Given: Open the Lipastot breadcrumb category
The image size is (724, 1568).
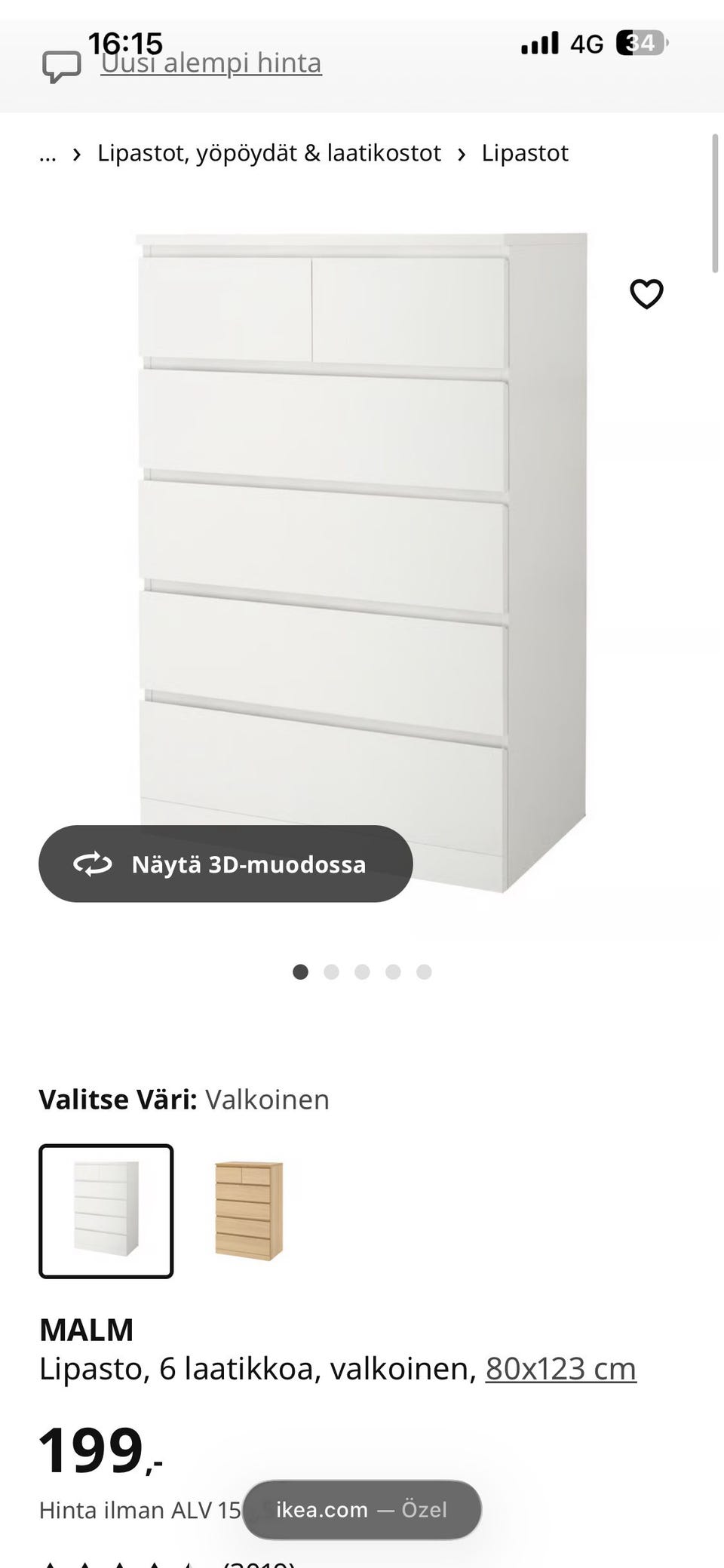Looking at the screenshot, I should (525, 153).
